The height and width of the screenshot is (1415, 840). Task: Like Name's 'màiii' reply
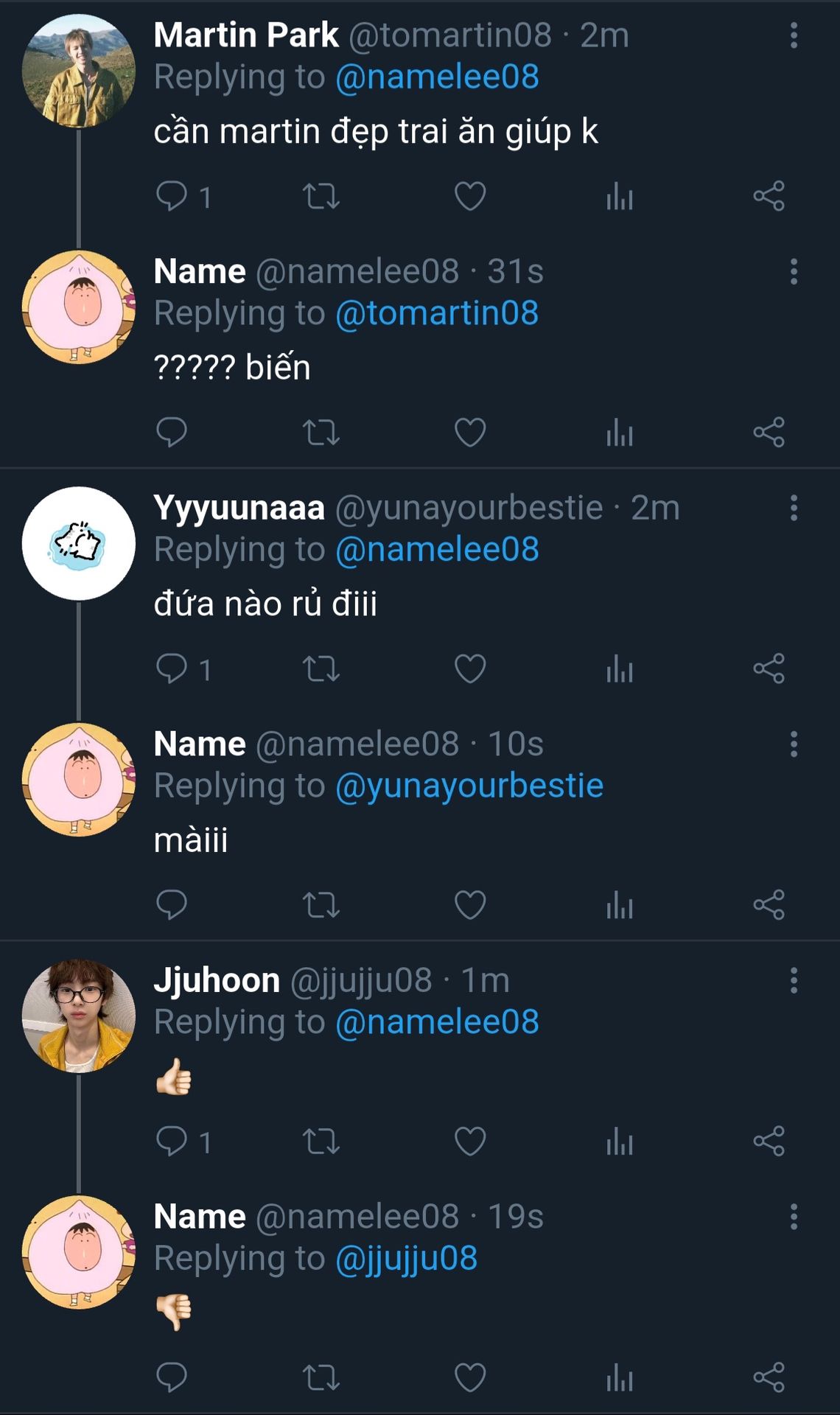tap(470, 905)
